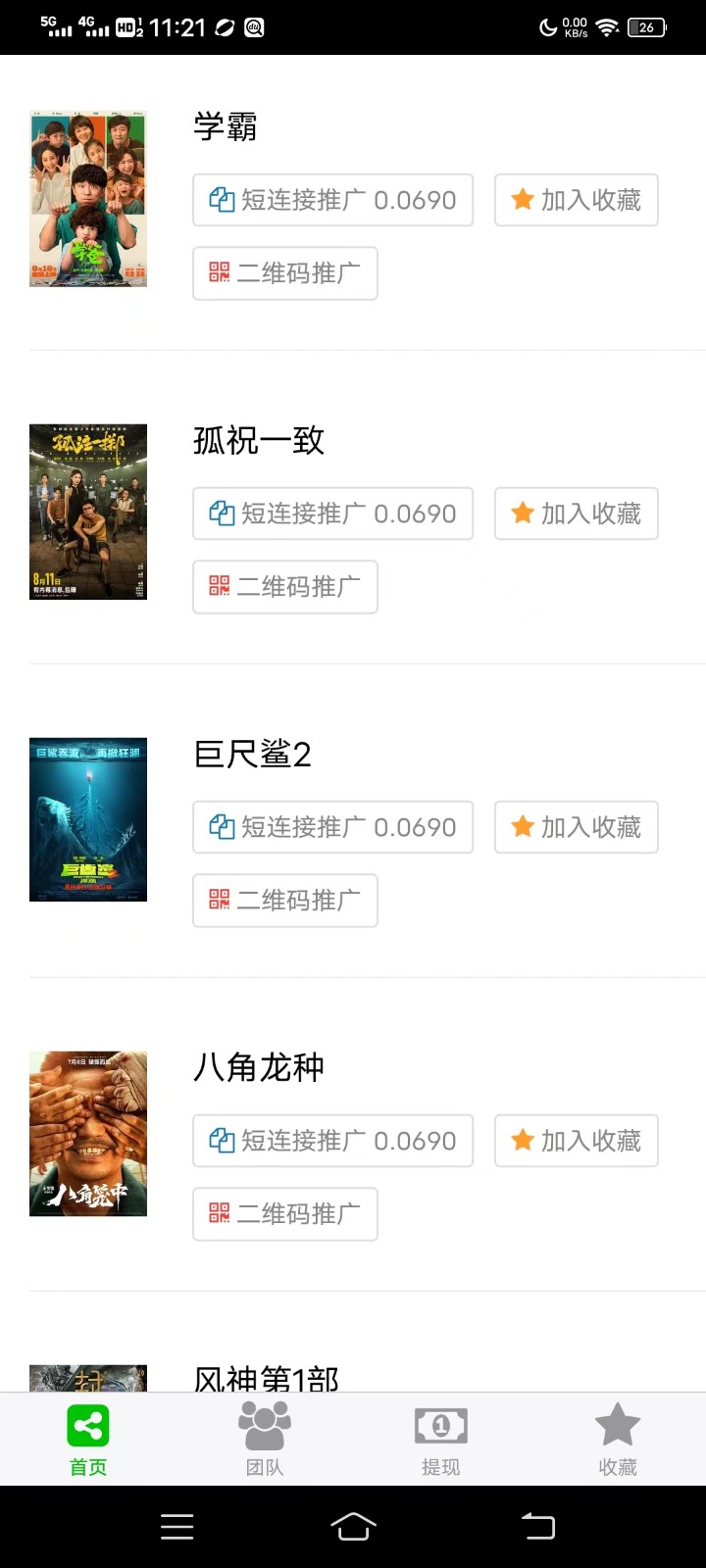Screen dimensions: 706x1568
Task: Go back using the system back button
Action: [x=537, y=1526]
